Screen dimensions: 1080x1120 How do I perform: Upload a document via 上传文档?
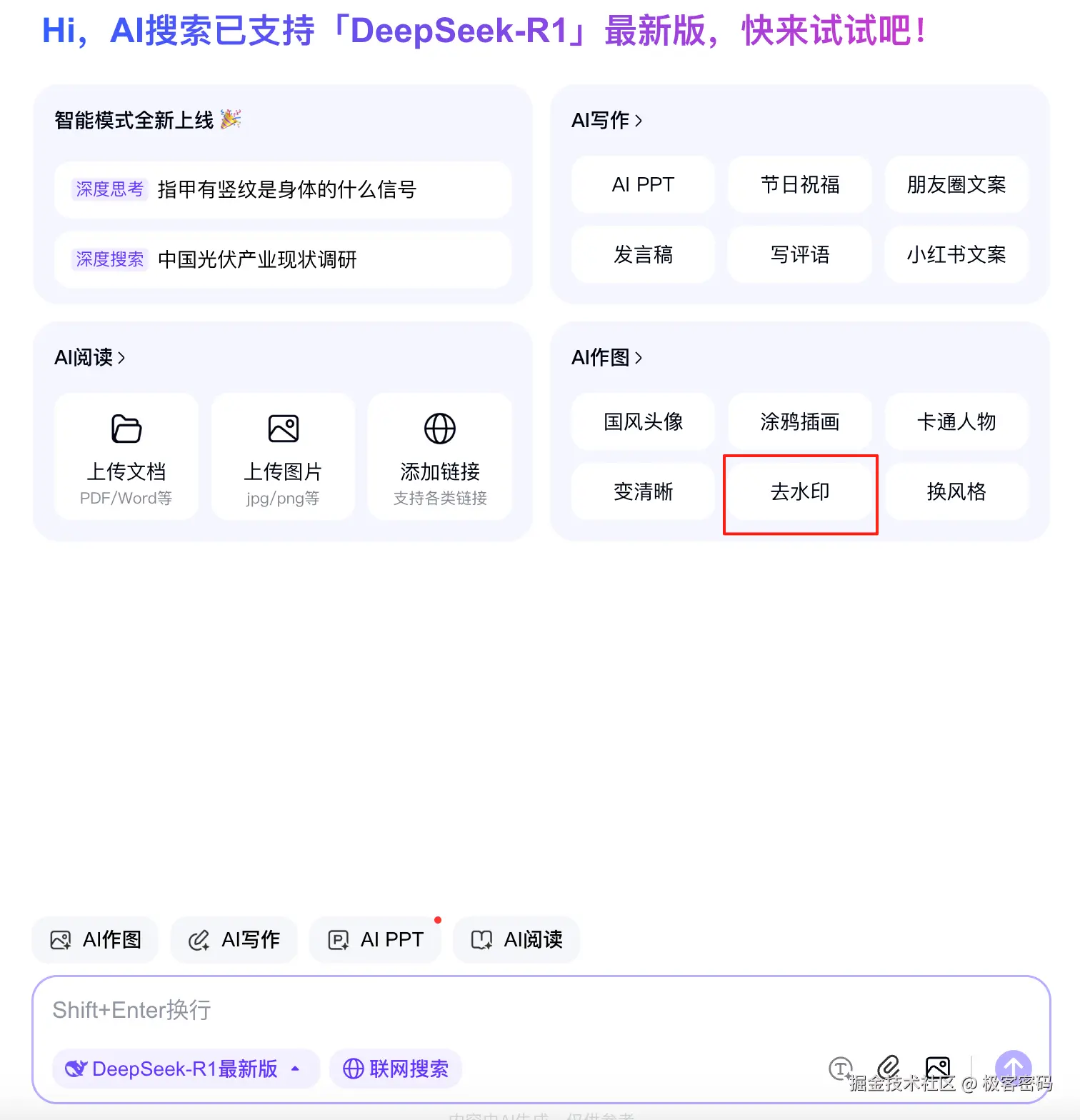[126, 456]
